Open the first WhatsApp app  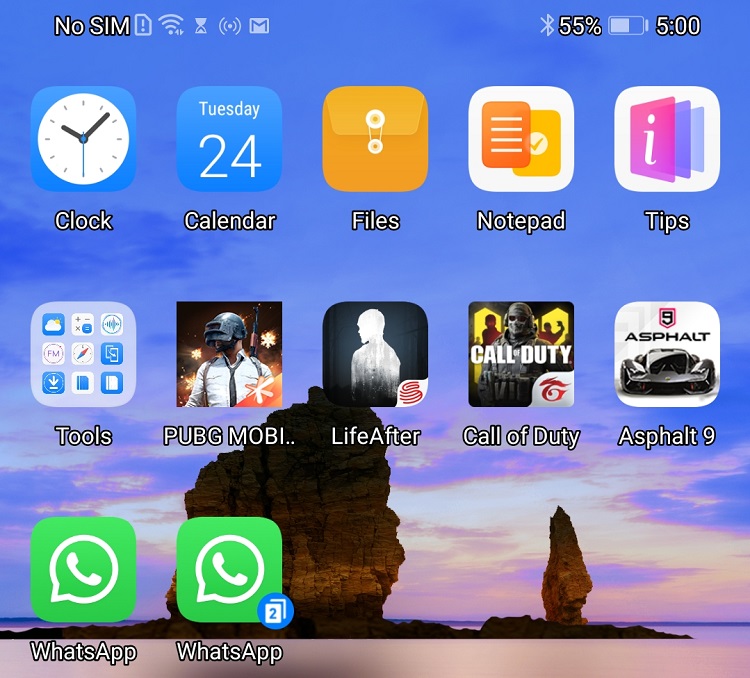tap(83, 570)
